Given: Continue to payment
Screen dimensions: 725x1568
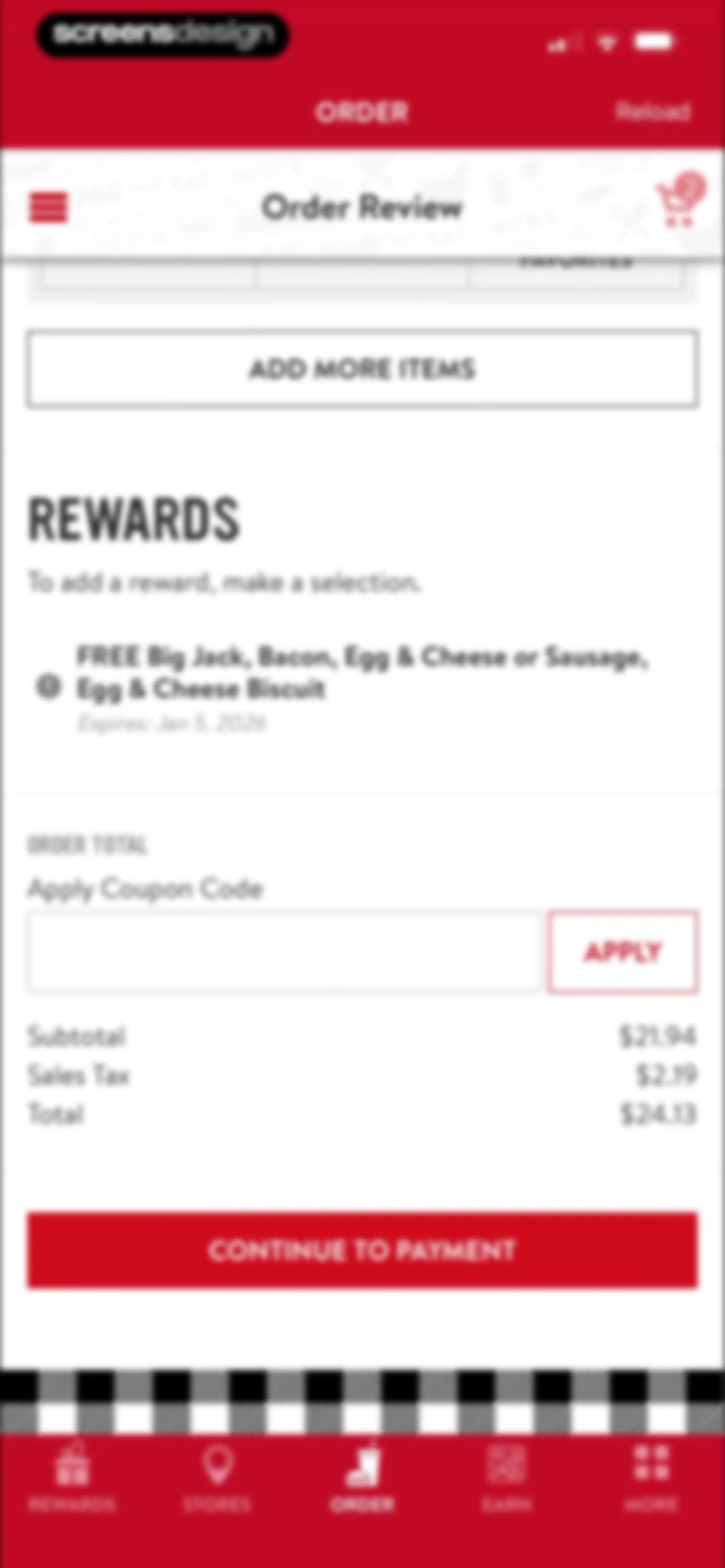Looking at the screenshot, I should click(x=362, y=1251).
